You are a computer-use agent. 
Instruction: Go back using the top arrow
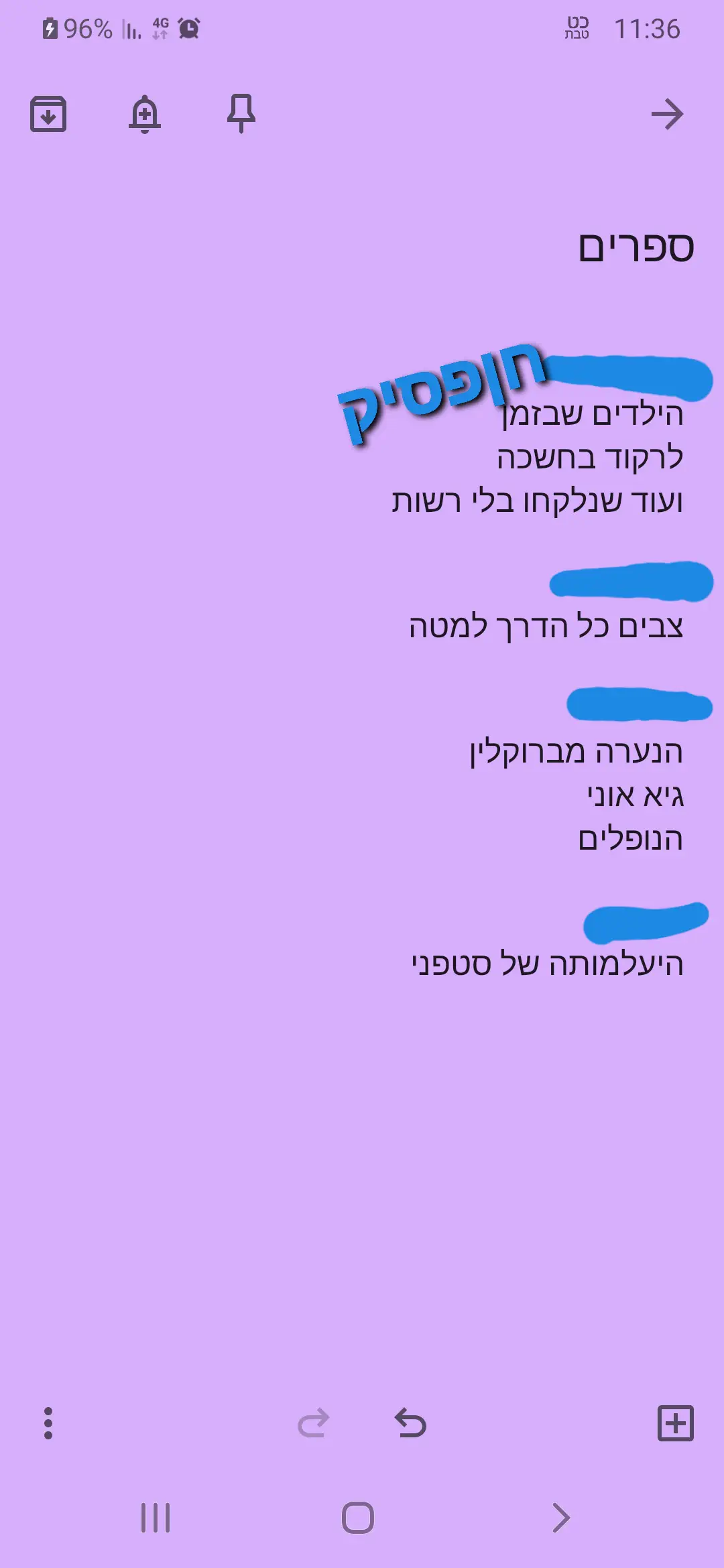(667, 114)
